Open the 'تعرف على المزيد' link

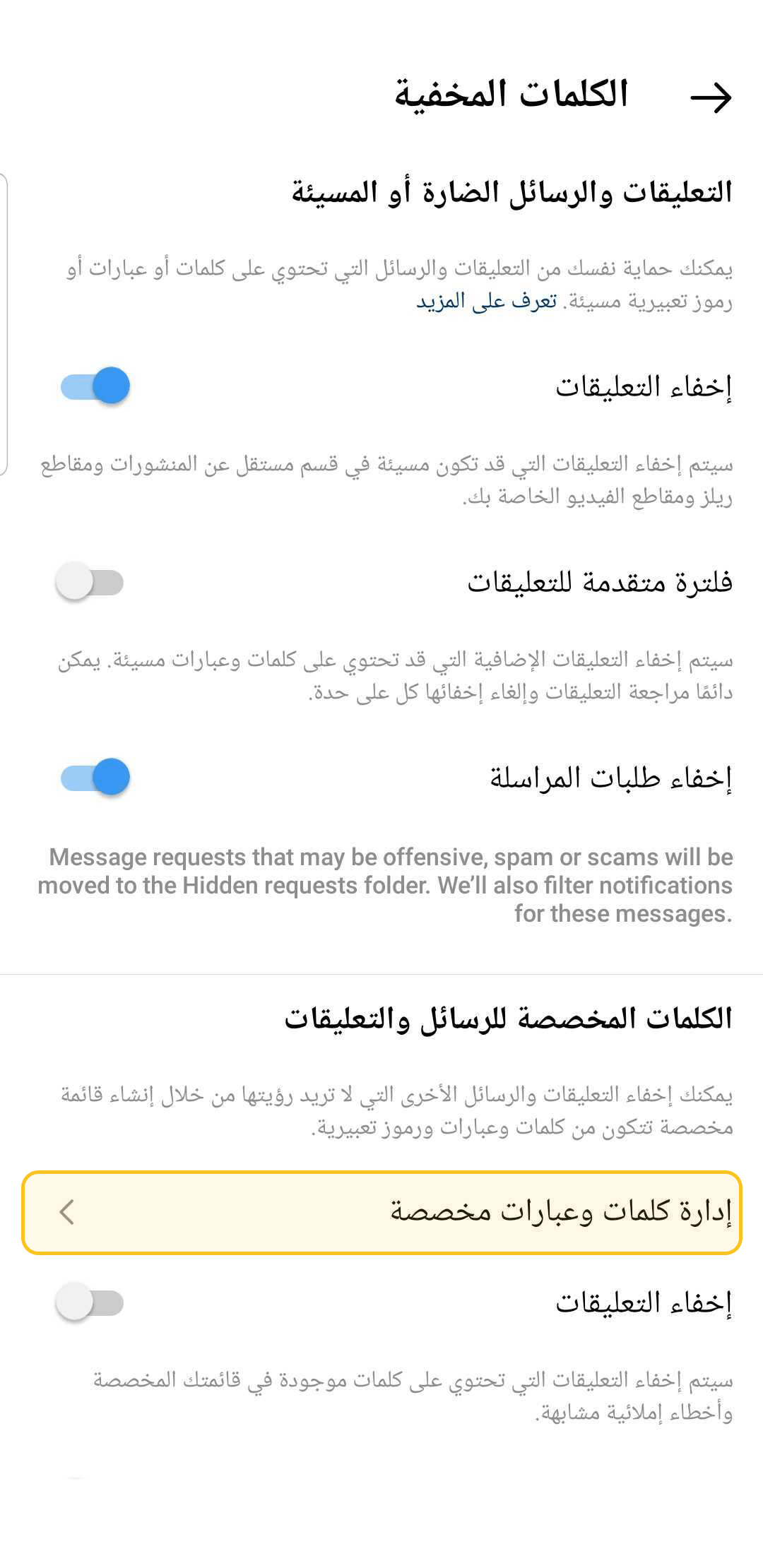click(486, 302)
